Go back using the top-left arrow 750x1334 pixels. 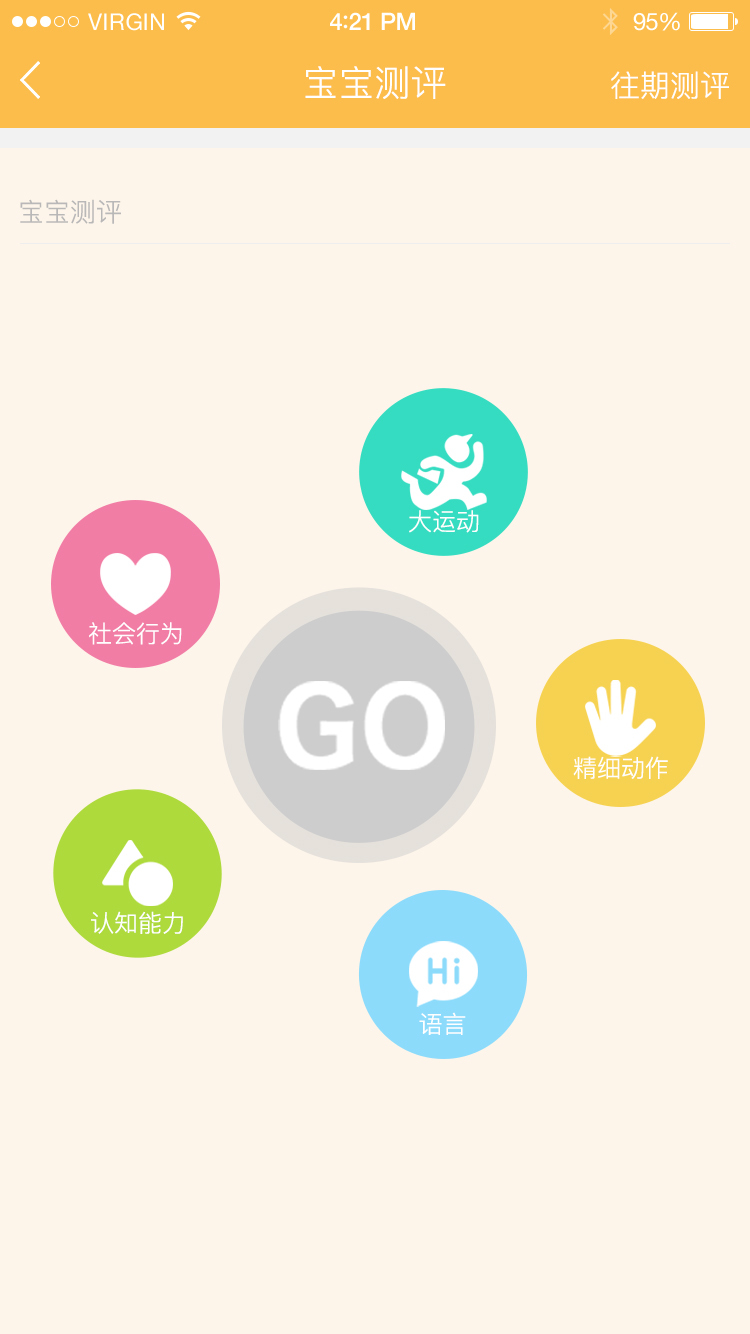pyautogui.click(x=31, y=81)
